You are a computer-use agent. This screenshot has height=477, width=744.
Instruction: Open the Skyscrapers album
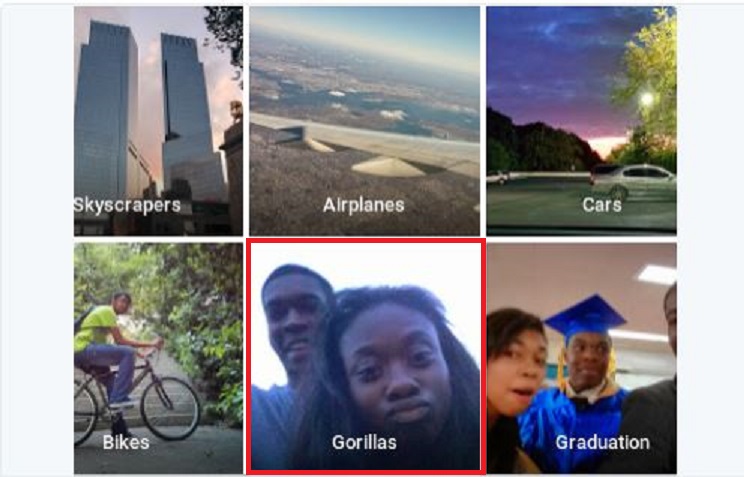point(157,120)
